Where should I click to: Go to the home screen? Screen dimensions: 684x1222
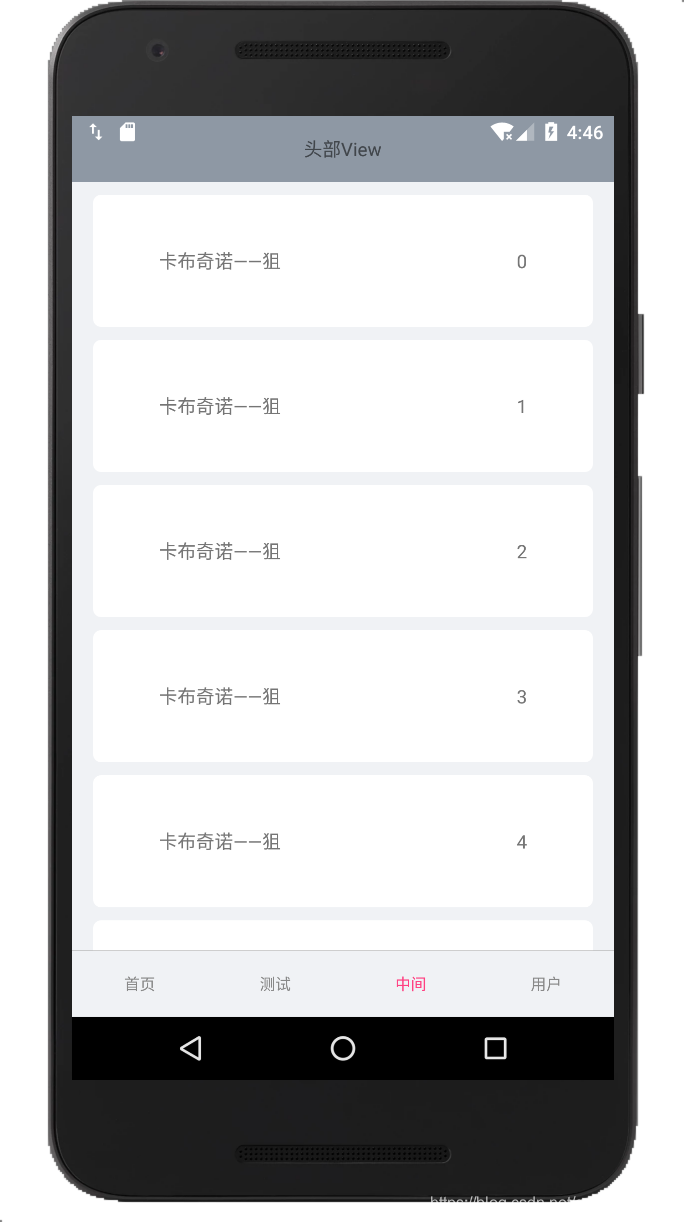coord(343,1048)
